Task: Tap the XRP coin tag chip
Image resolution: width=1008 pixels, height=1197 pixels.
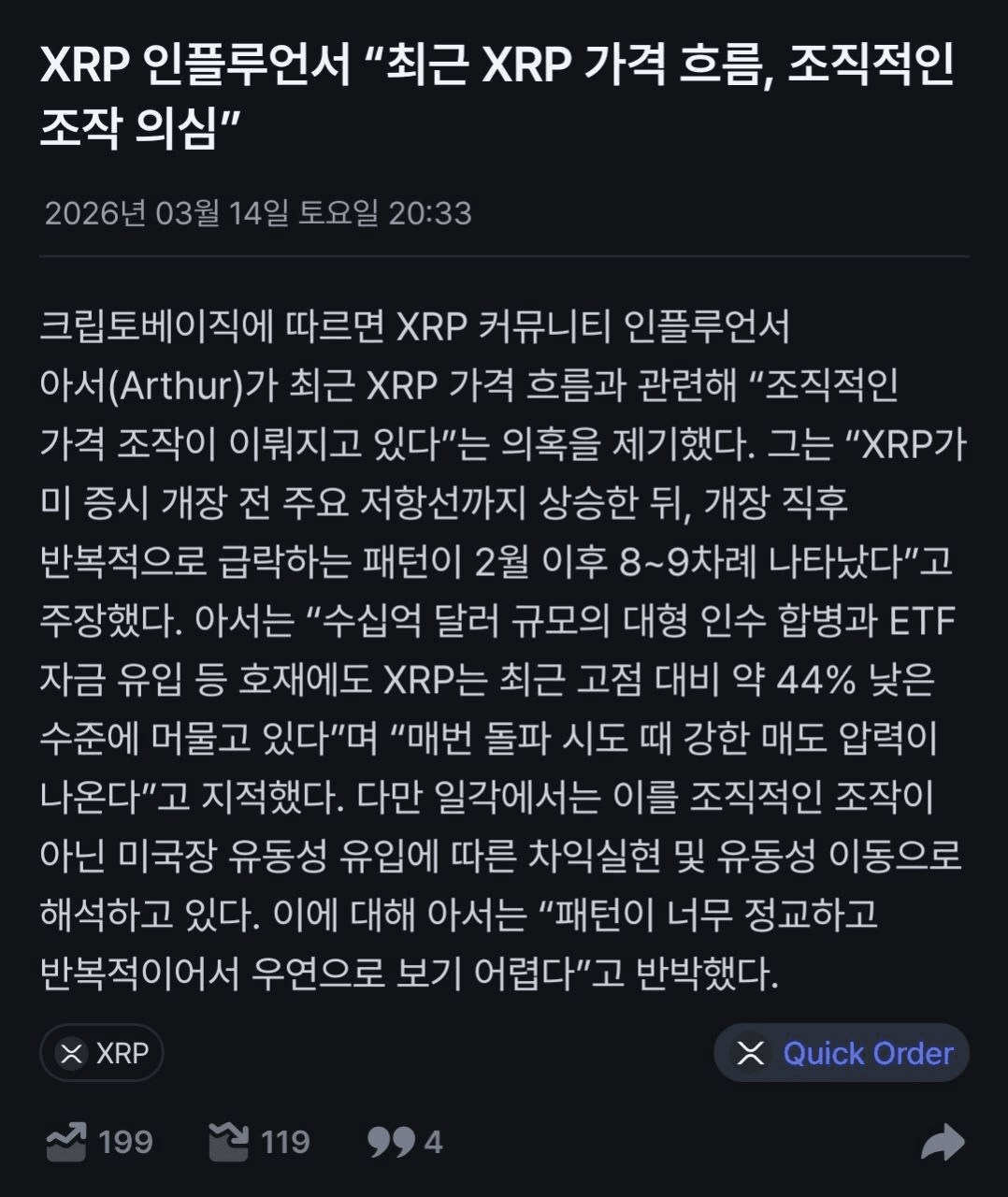Action: [x=101, y=1053]
